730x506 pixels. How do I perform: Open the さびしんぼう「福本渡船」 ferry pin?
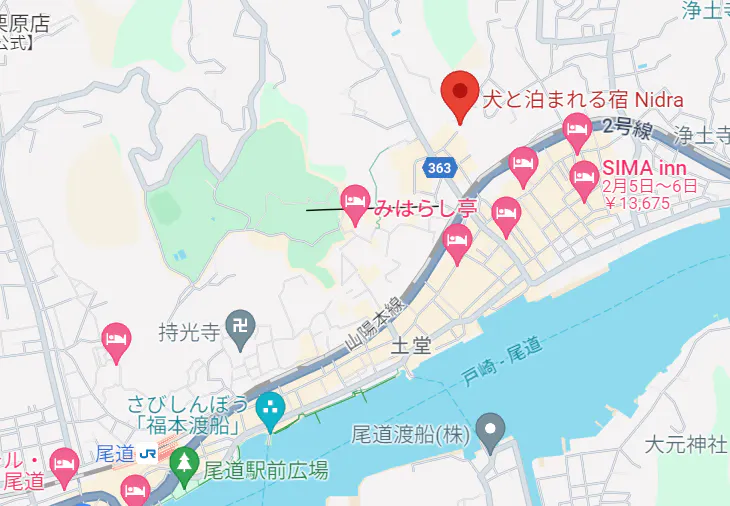[x=269, y=408]
